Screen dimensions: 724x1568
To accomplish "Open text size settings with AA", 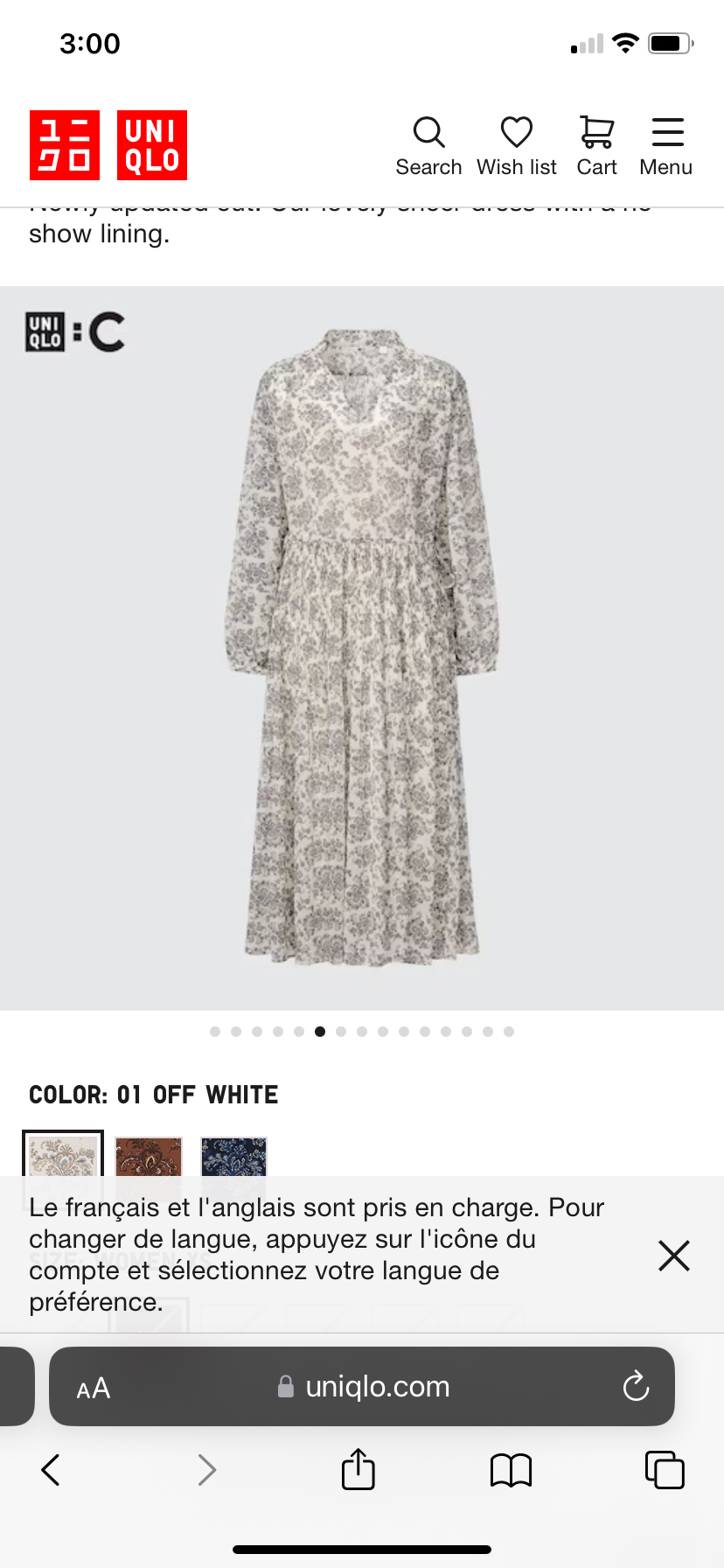I will [93, 1386].
